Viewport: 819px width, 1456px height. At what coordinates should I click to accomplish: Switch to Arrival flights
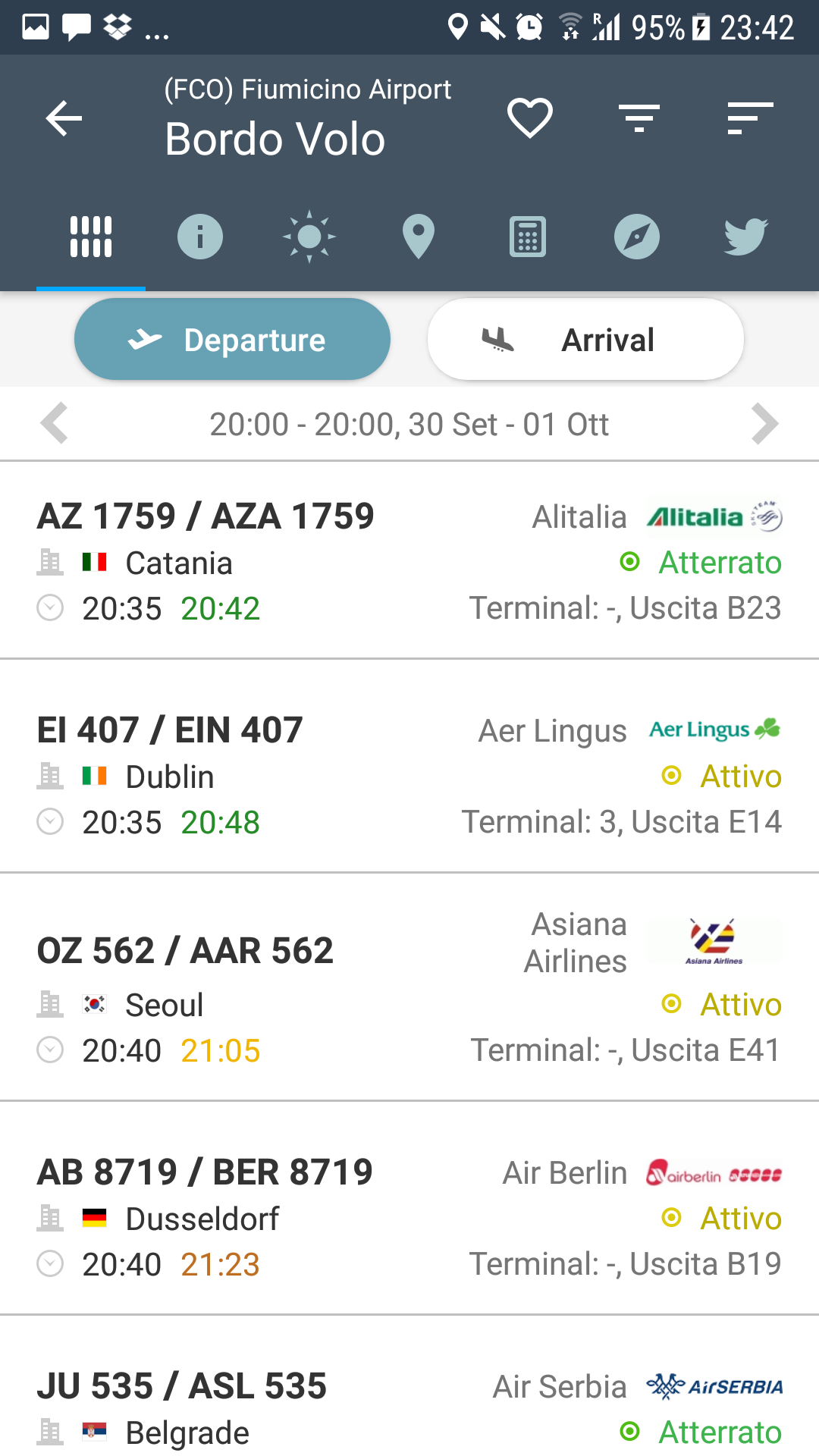click(x=585, y=339)
